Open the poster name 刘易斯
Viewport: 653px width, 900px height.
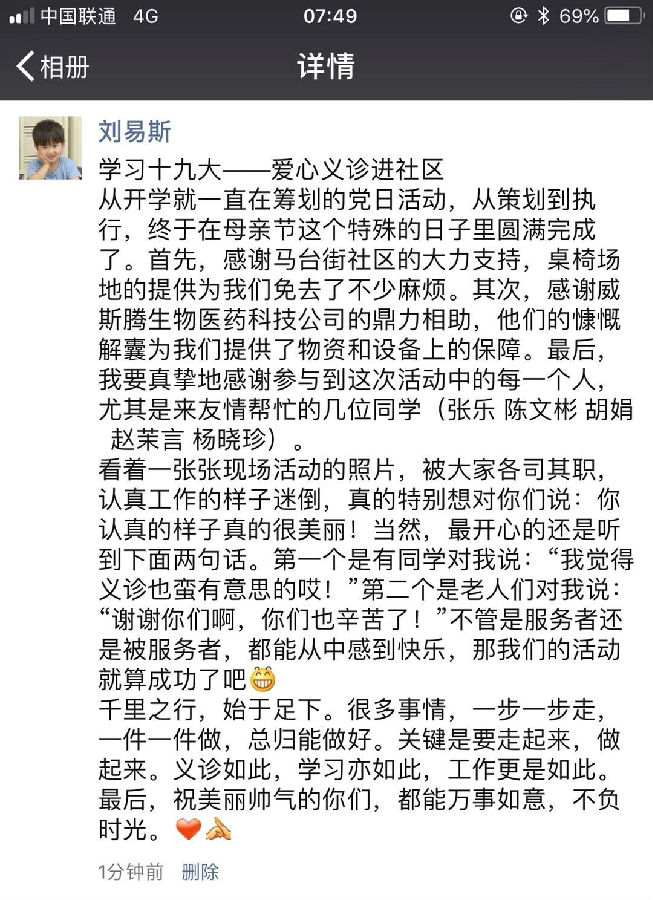pyautogui.click(x=134, y=130)
